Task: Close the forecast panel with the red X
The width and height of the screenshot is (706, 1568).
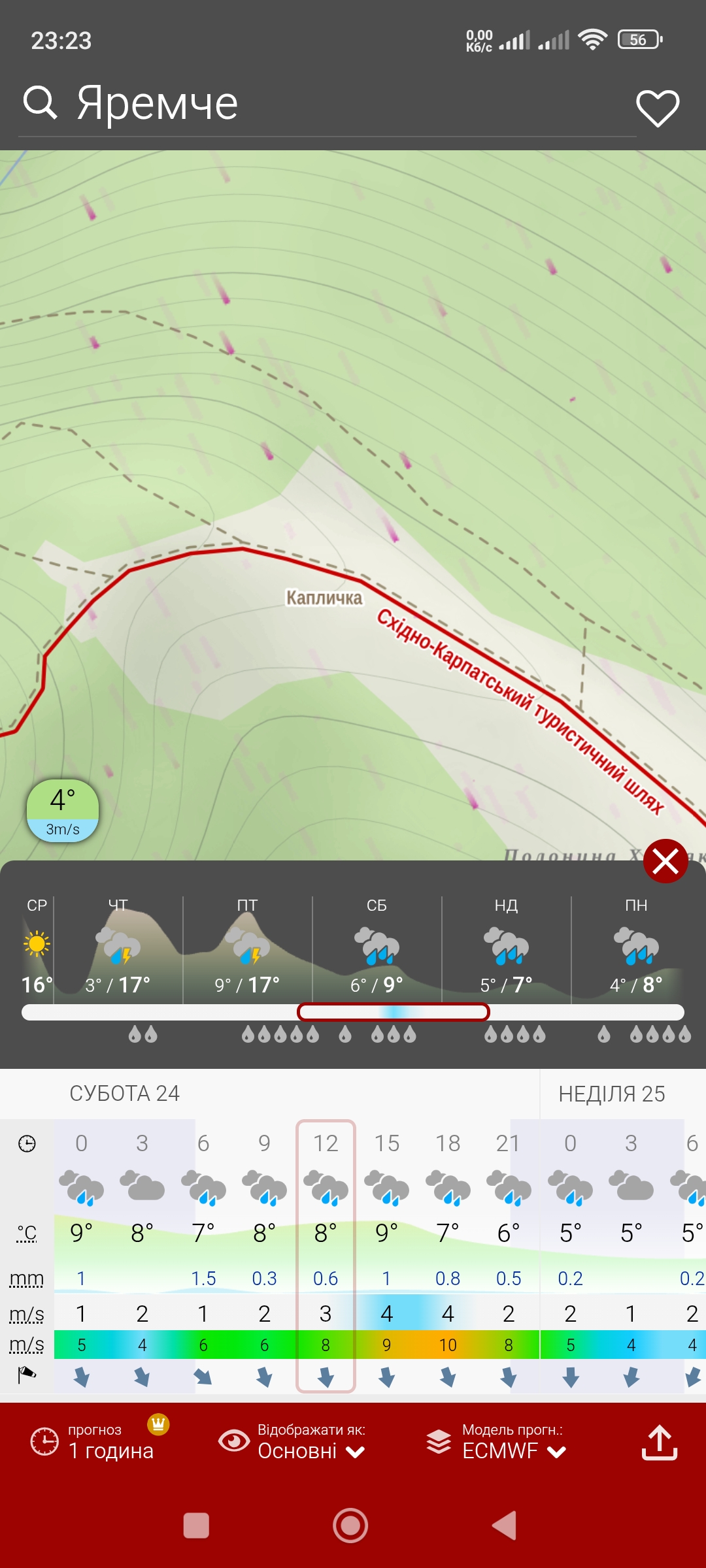Action: coord(665,861)
